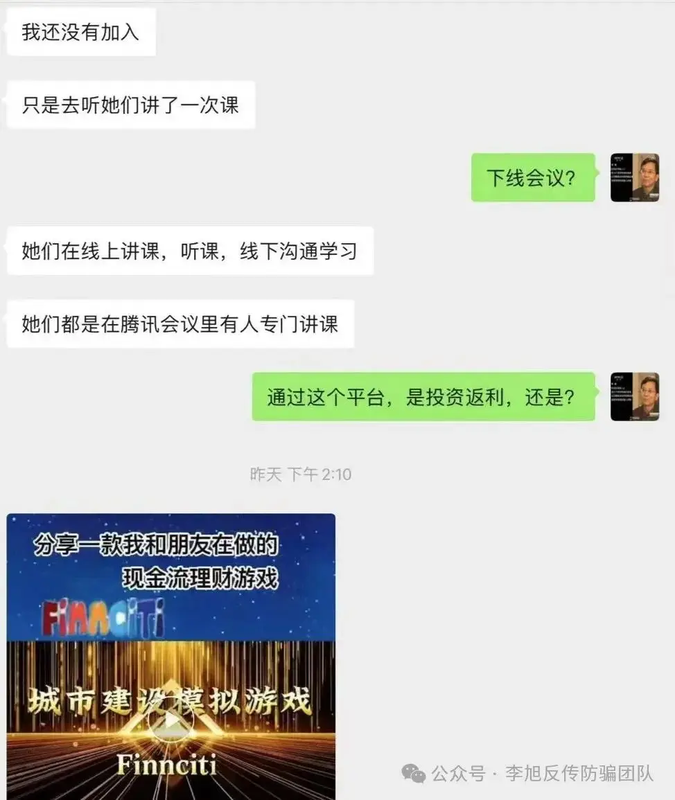
Task: Tap the avatar next to 通过这个平台 message
Action: pyautogui.click(x=634, y=397)
